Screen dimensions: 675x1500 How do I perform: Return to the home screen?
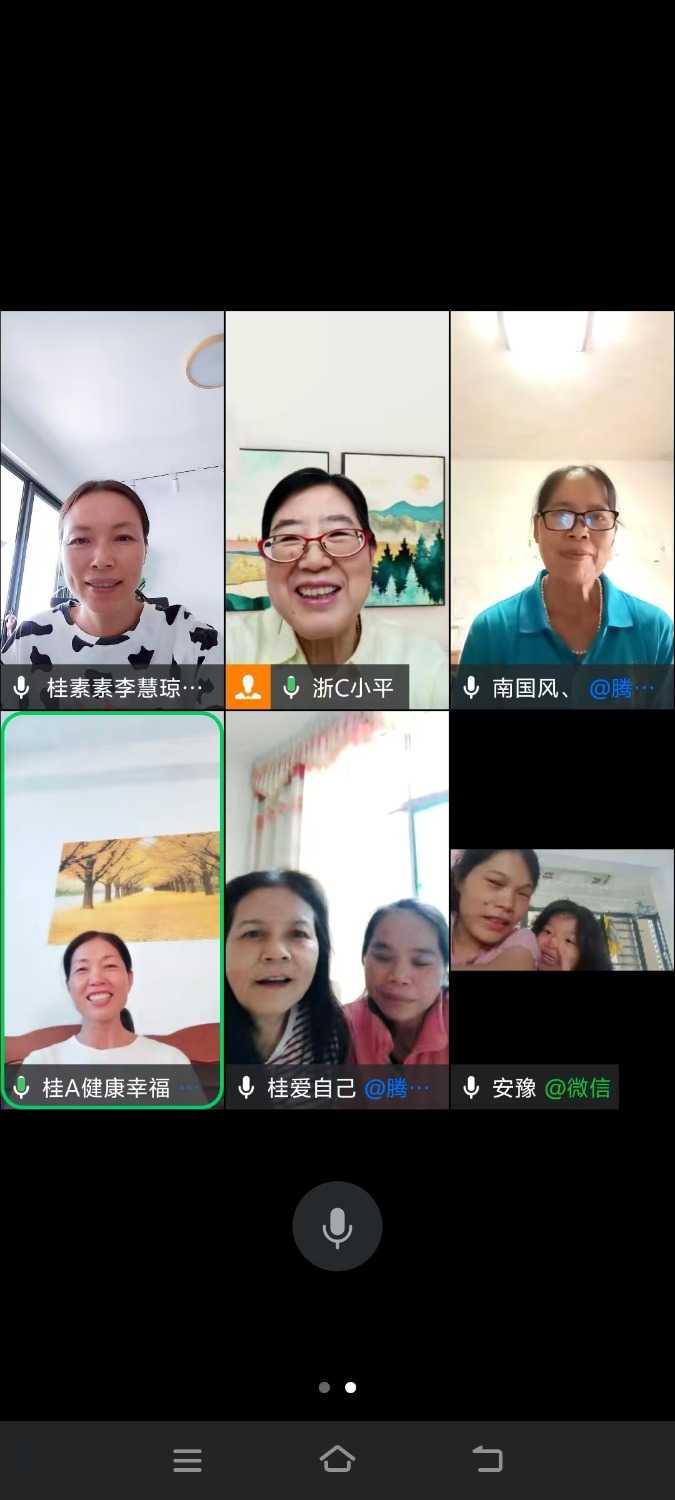pyautogui.click(x=337, y=1459)
